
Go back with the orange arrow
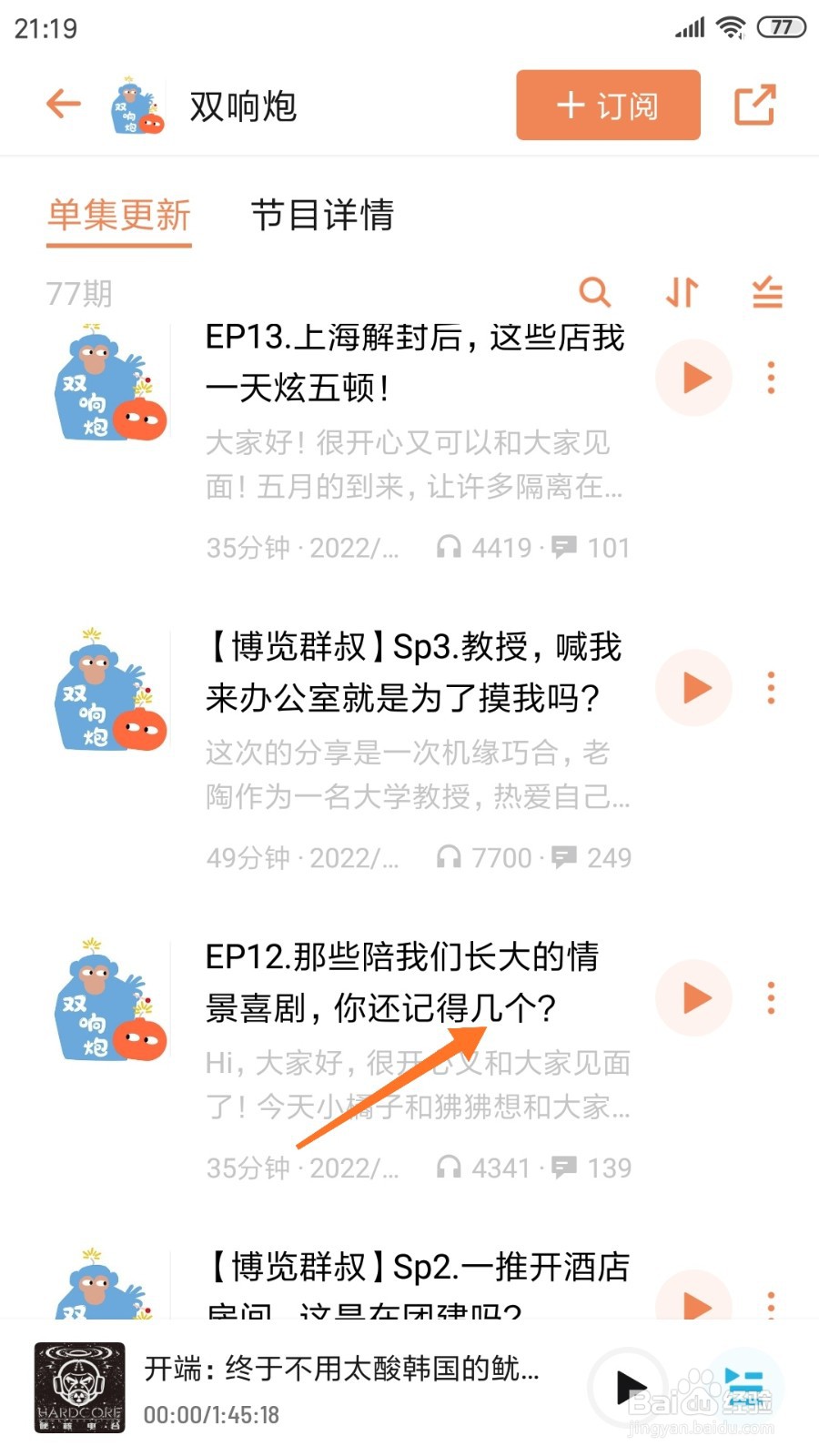64,105
